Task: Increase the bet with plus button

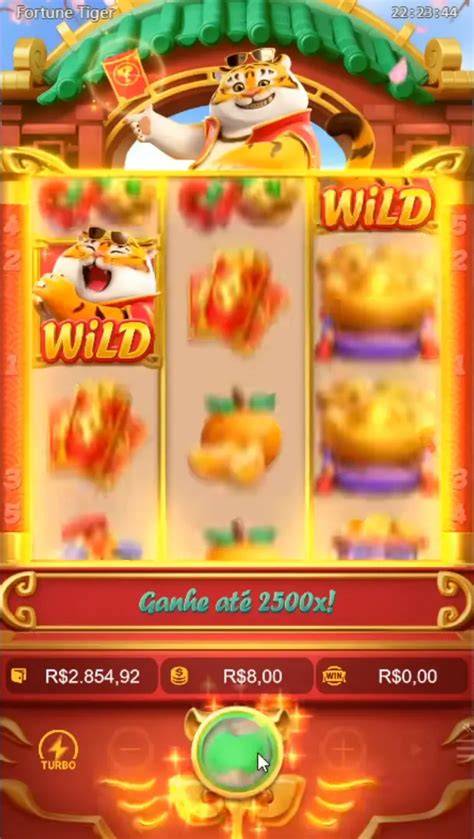Action: coord(343,750)
